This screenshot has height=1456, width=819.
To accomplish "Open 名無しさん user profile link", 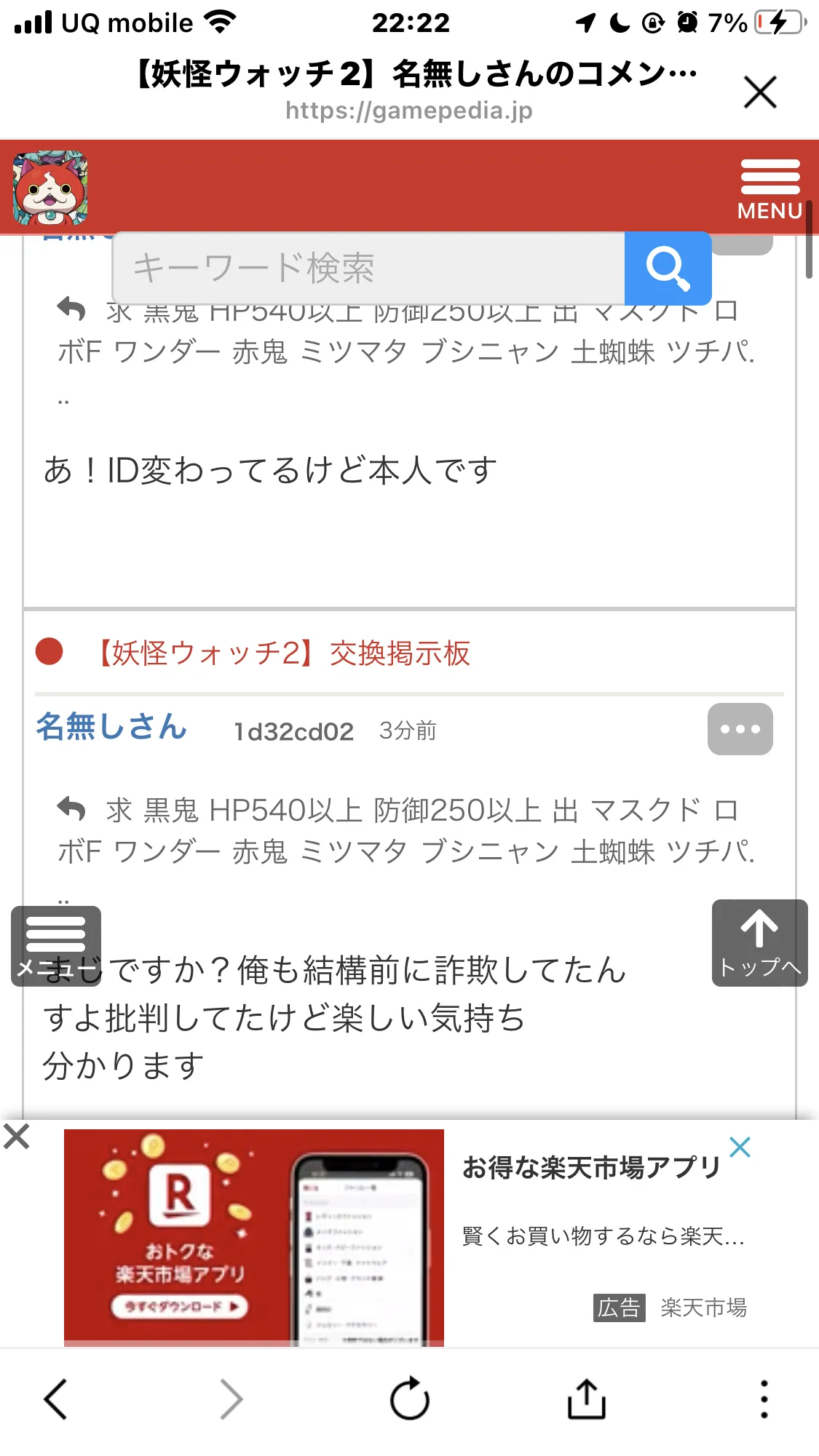I will pos(112,727).
